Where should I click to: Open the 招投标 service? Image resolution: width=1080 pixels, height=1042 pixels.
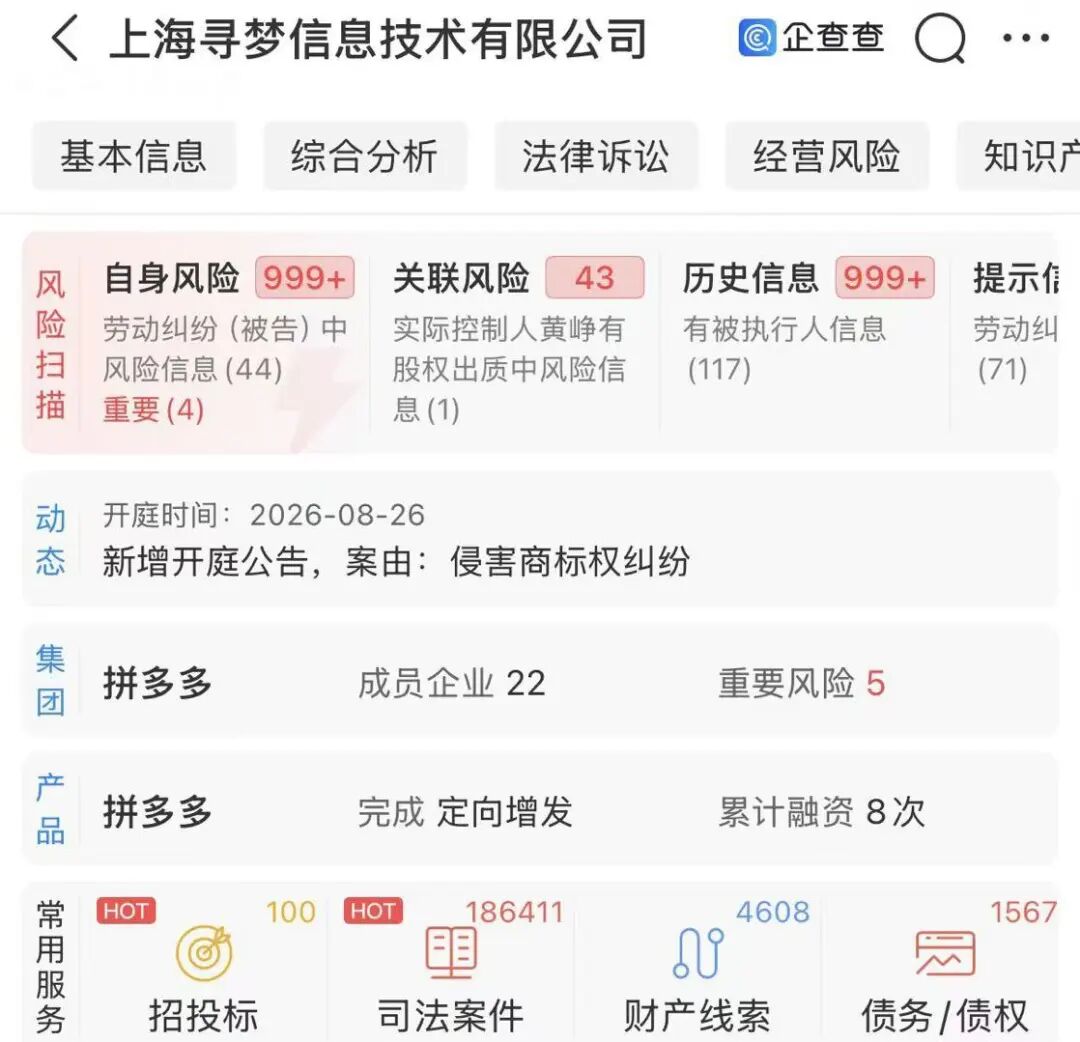(x=204, y=968)
